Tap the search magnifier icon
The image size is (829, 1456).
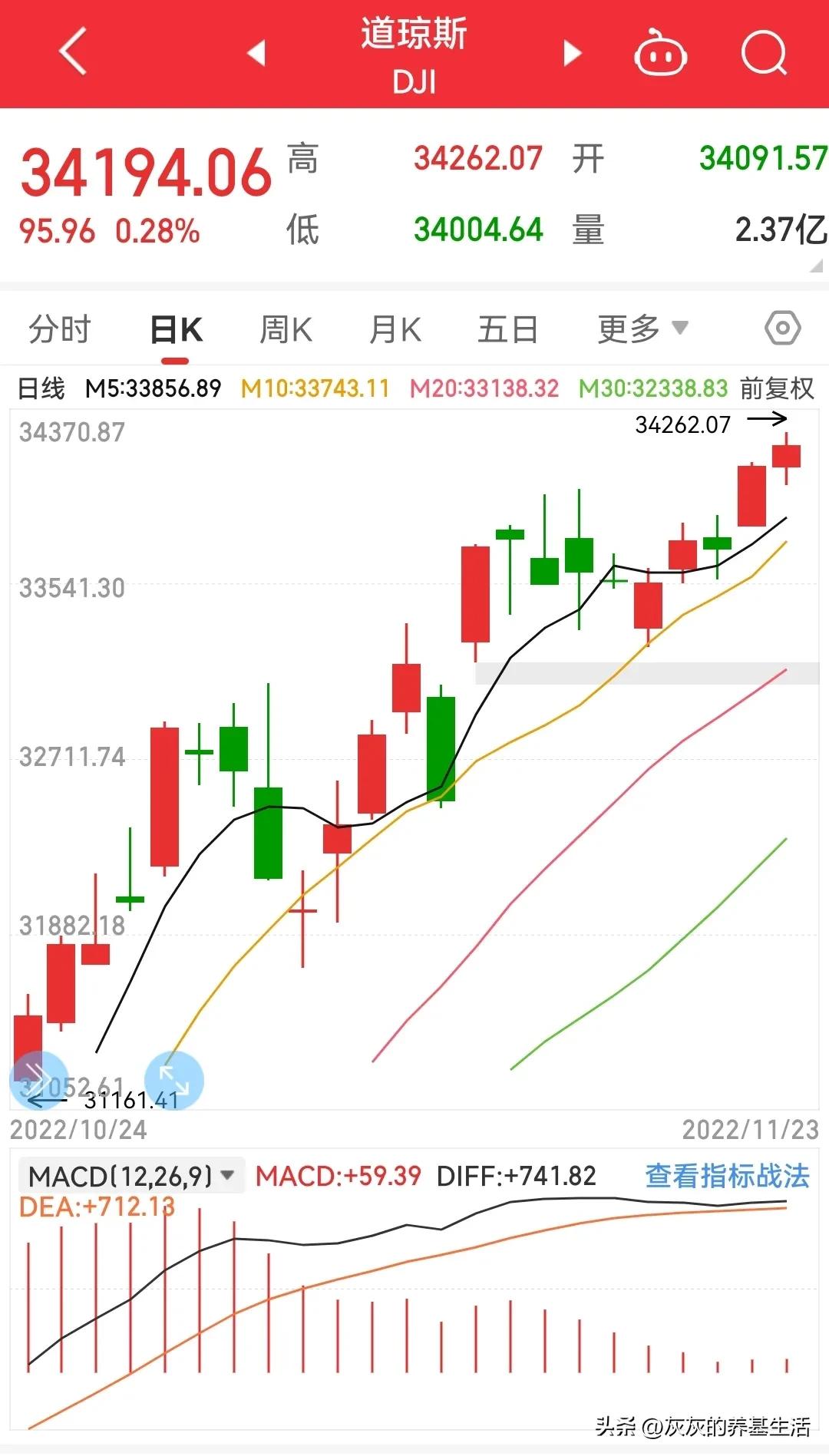click(765, 52)
